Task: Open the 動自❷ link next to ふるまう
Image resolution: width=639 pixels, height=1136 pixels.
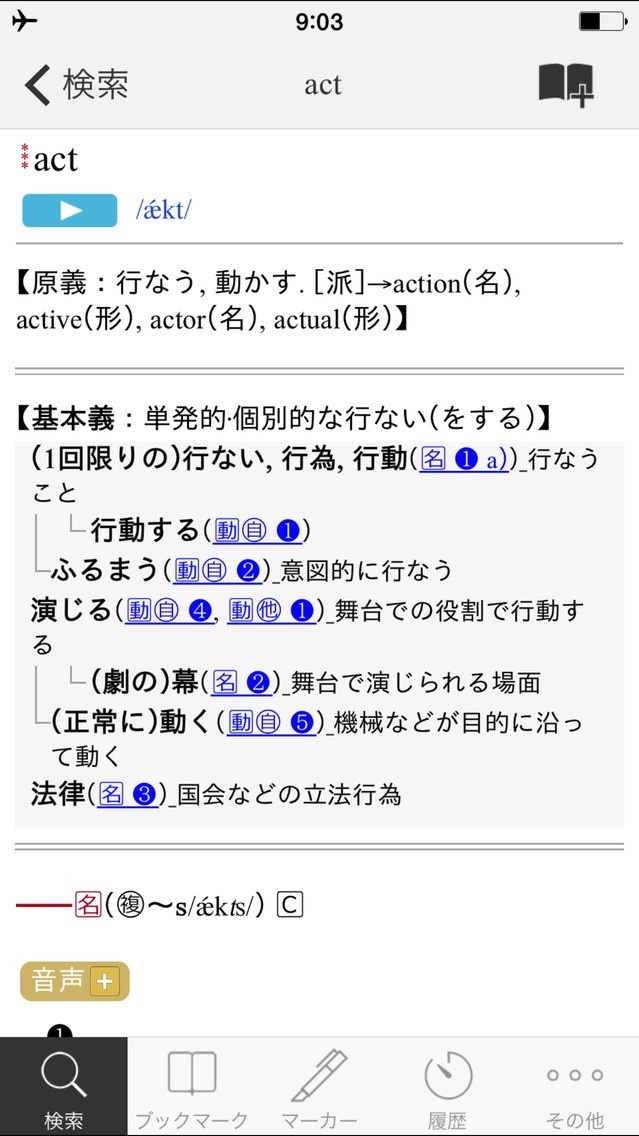Action: [218, 570]
